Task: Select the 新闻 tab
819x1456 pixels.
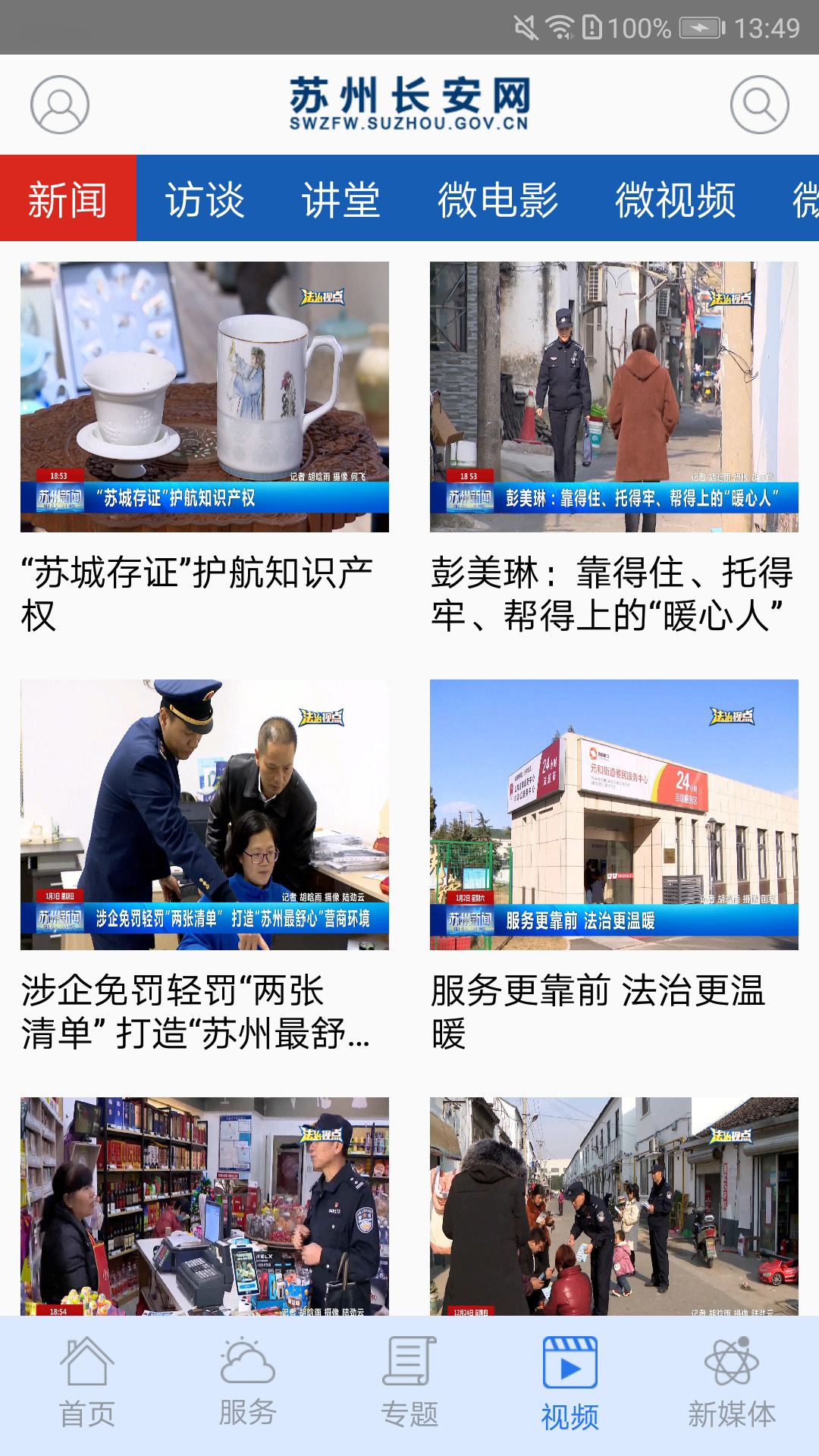Action: click(x=67, y=199)
